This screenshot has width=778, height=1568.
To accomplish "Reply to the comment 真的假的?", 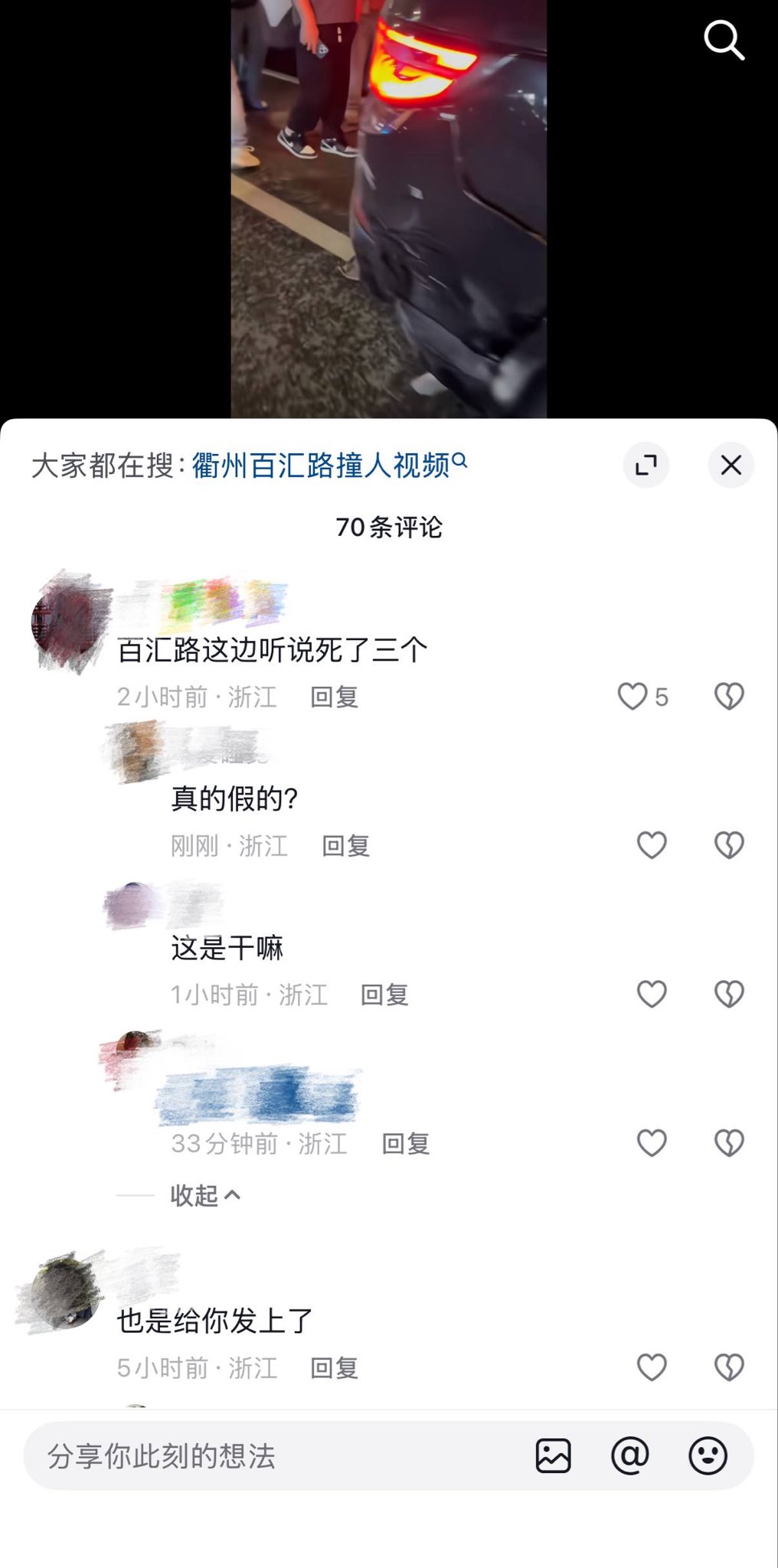I will click(345, 846).
